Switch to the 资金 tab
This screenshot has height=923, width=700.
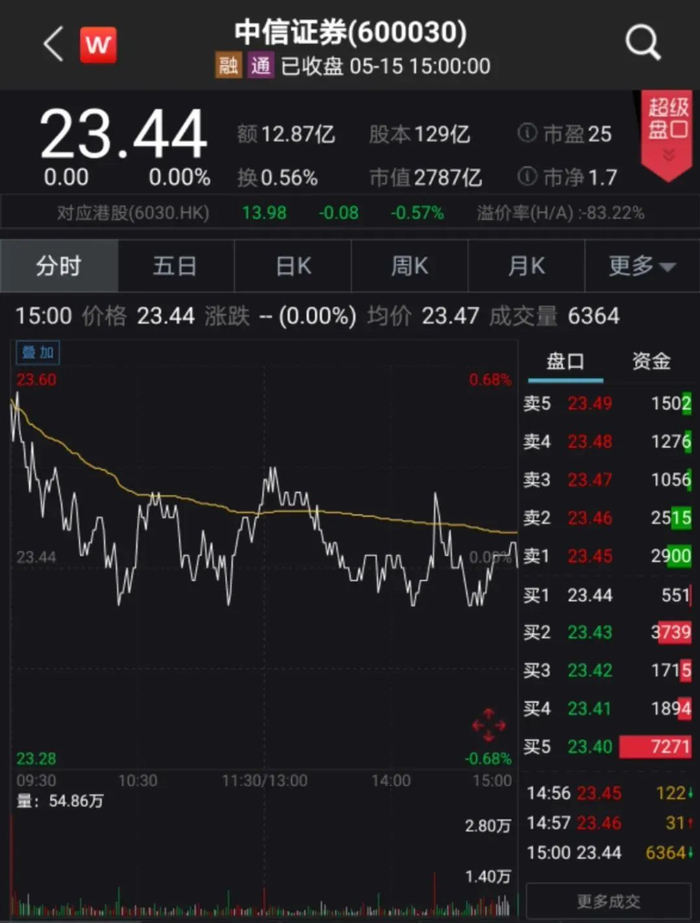(651, 362)
